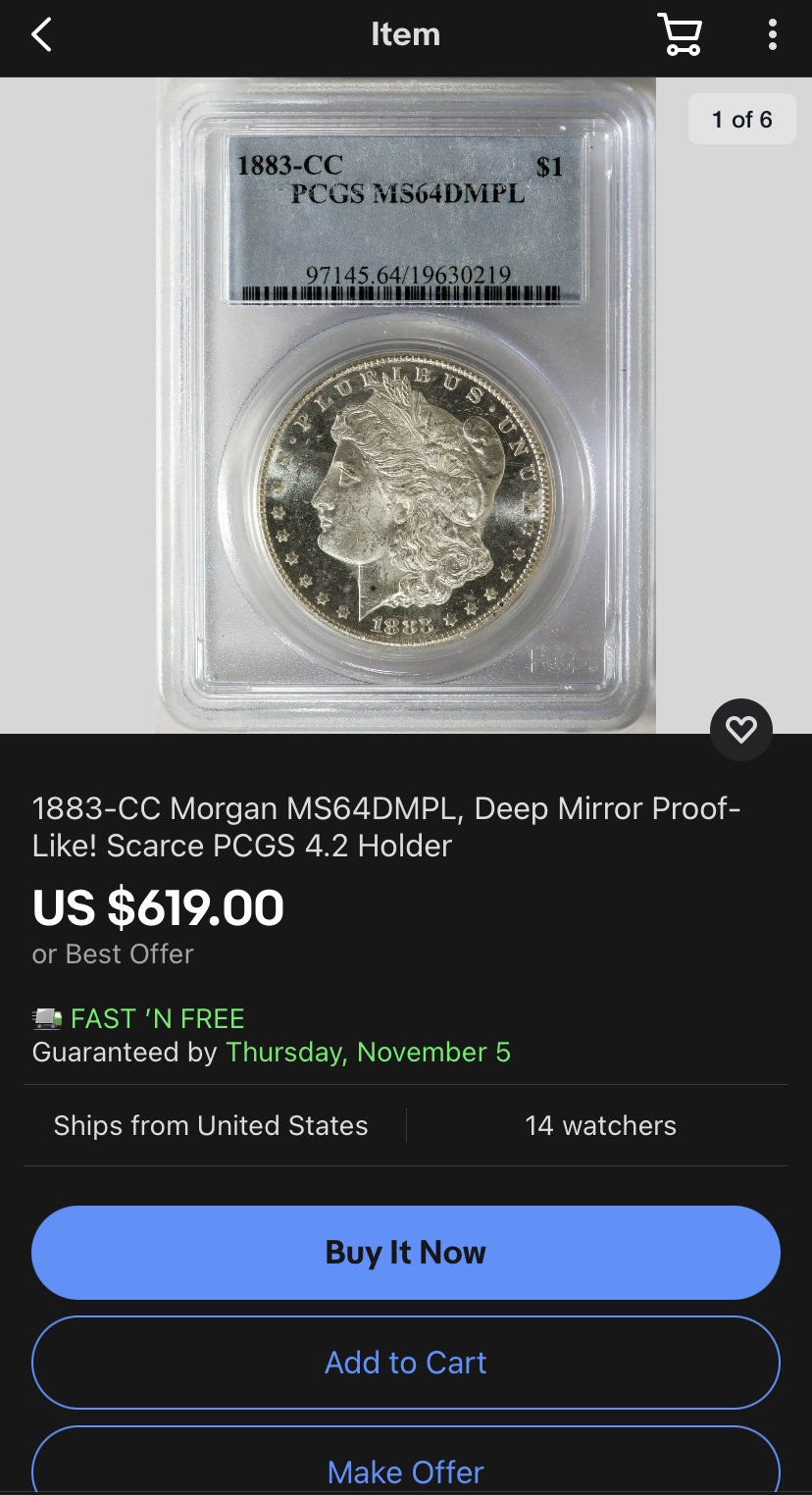Screen dimensions: 812x1495
Task: Open the three-dot overflow menu
Action: coord(772,35)
